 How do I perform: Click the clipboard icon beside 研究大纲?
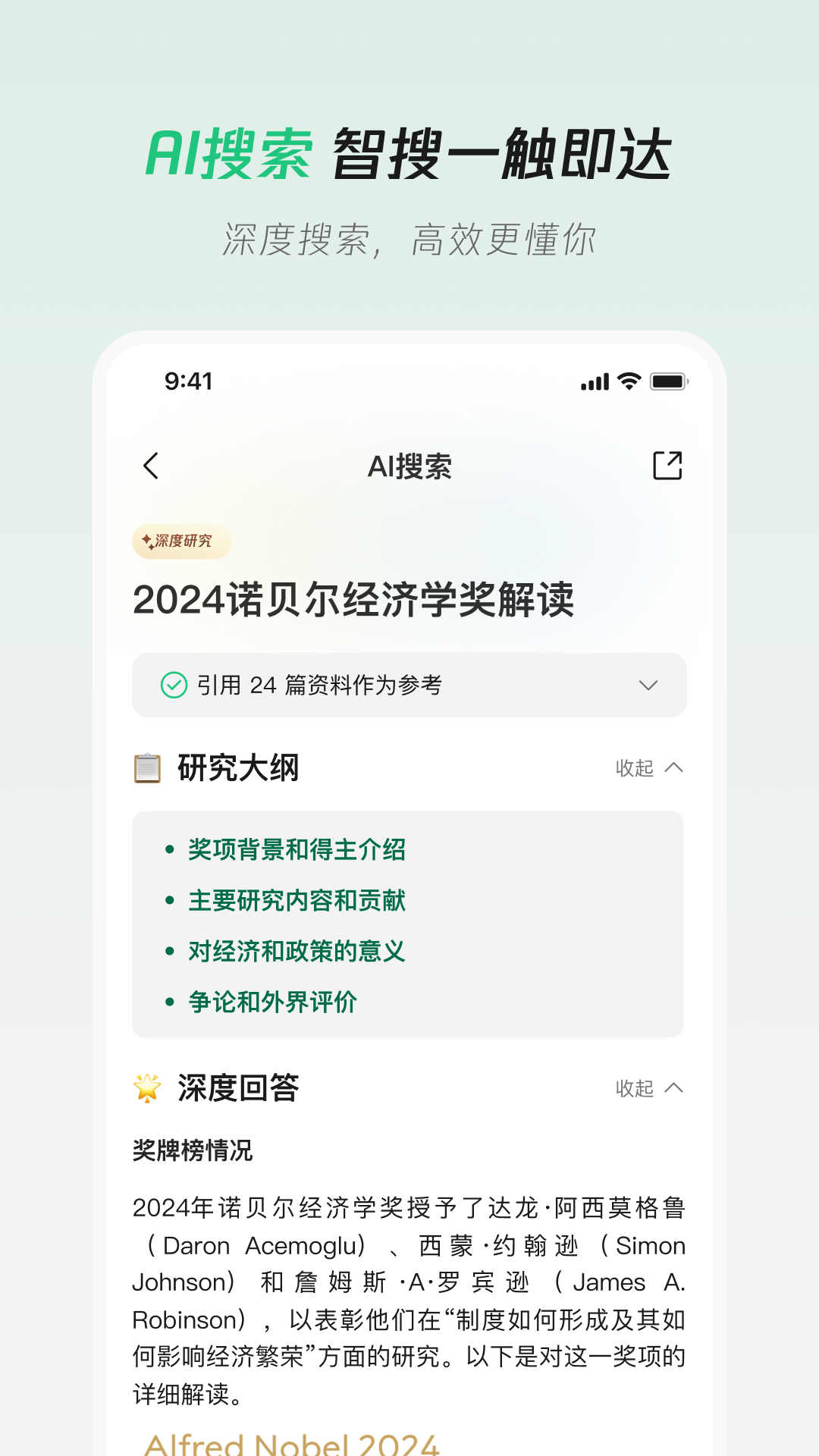(146, 767)
